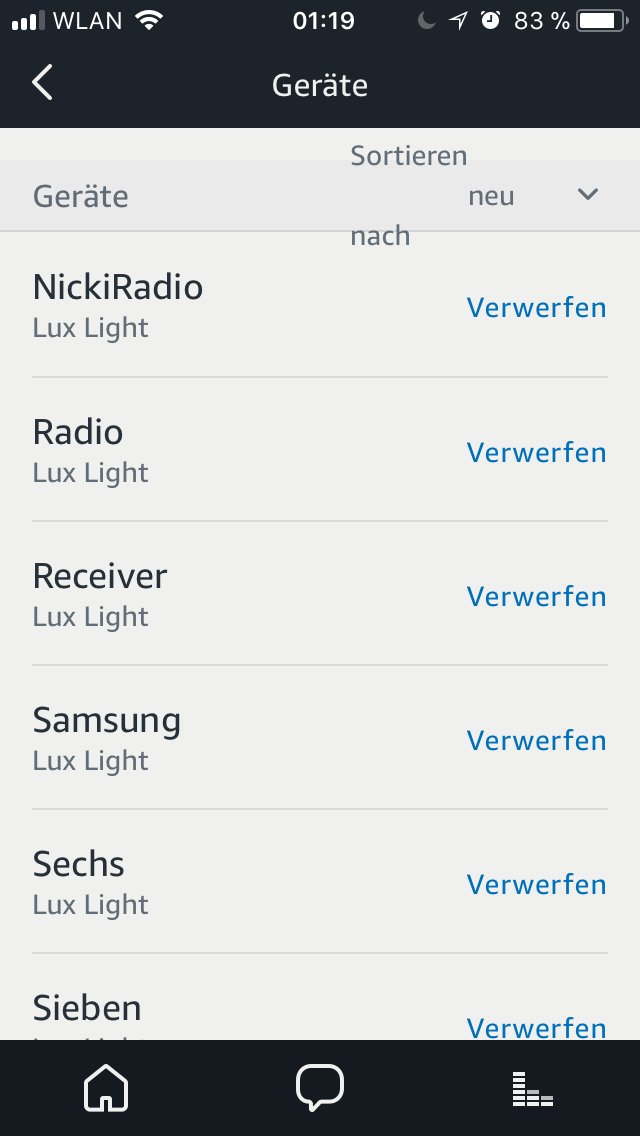Discard the Samsung device
The width and height of the screenshot is (640, 1136).
point(536,741)
